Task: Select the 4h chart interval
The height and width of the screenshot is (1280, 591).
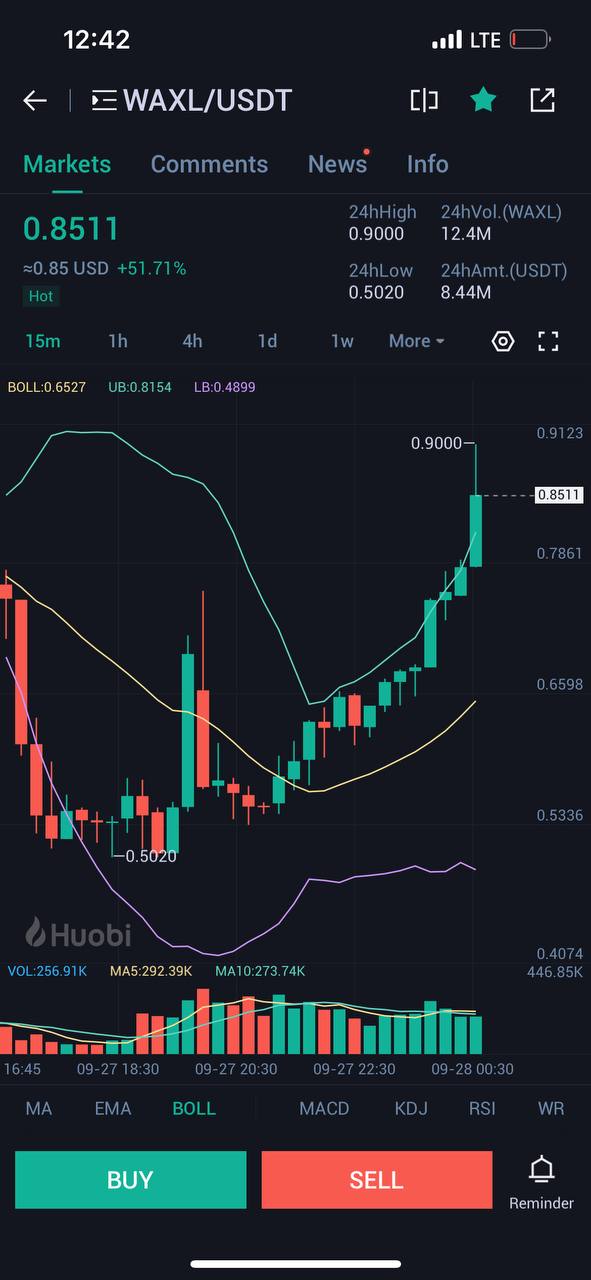Action: [192, 341]
